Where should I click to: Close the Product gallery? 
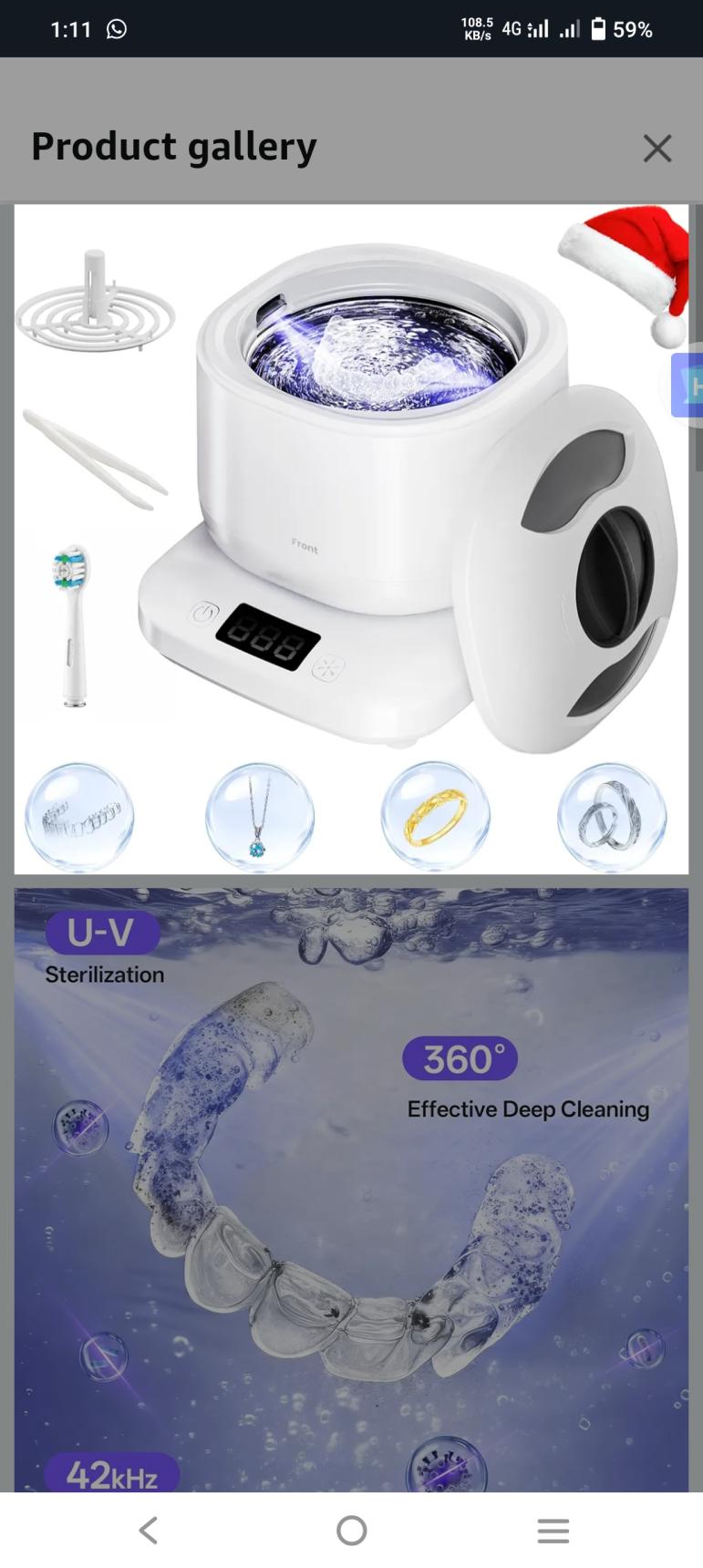pyautogui.click(x=656, y=148)
